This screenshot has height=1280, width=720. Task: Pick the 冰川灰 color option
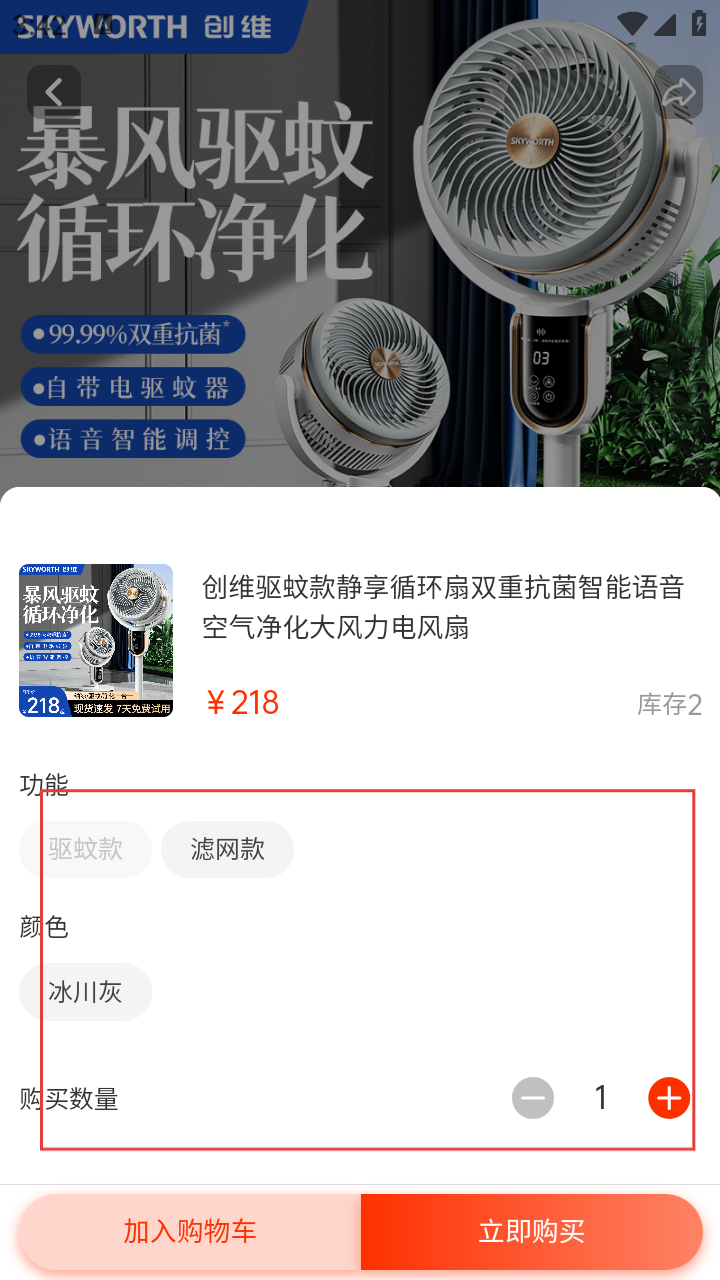[86, 992]
